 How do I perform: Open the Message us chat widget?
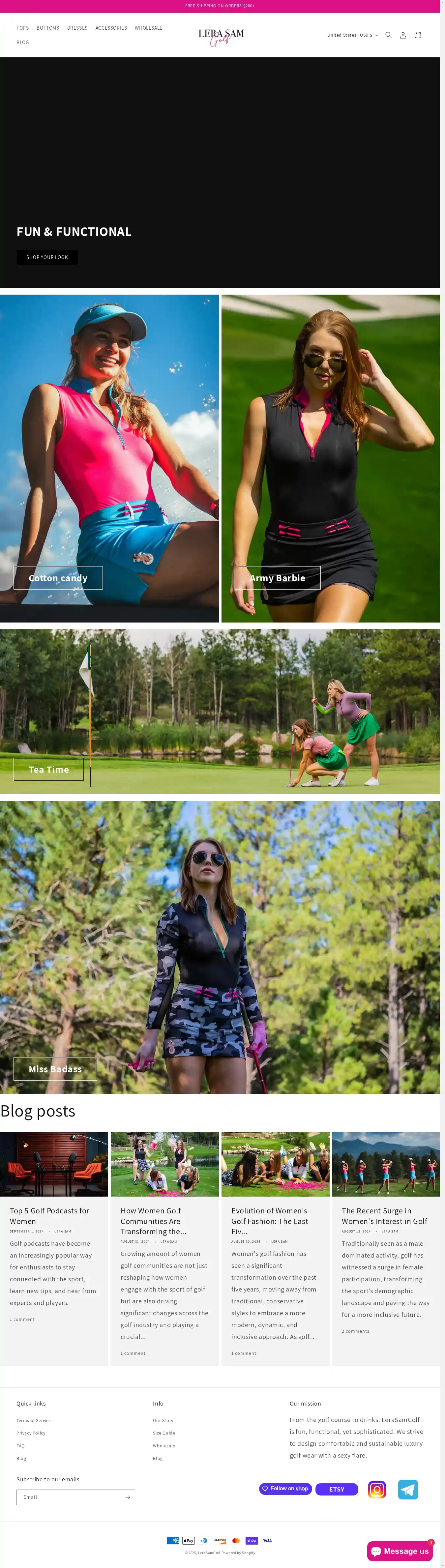[x=400, y=1551]
